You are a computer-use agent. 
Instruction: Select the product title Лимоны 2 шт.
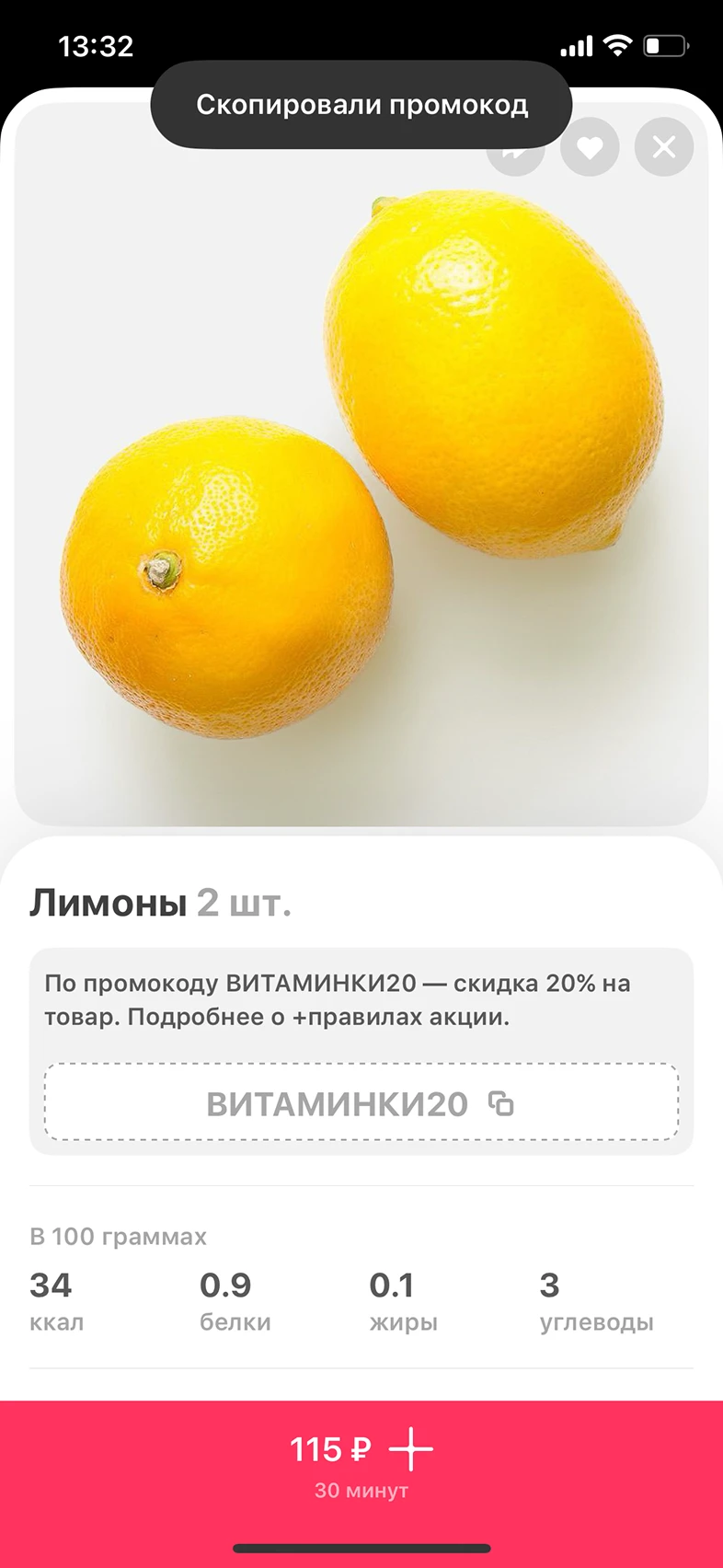tap(161, 904)
